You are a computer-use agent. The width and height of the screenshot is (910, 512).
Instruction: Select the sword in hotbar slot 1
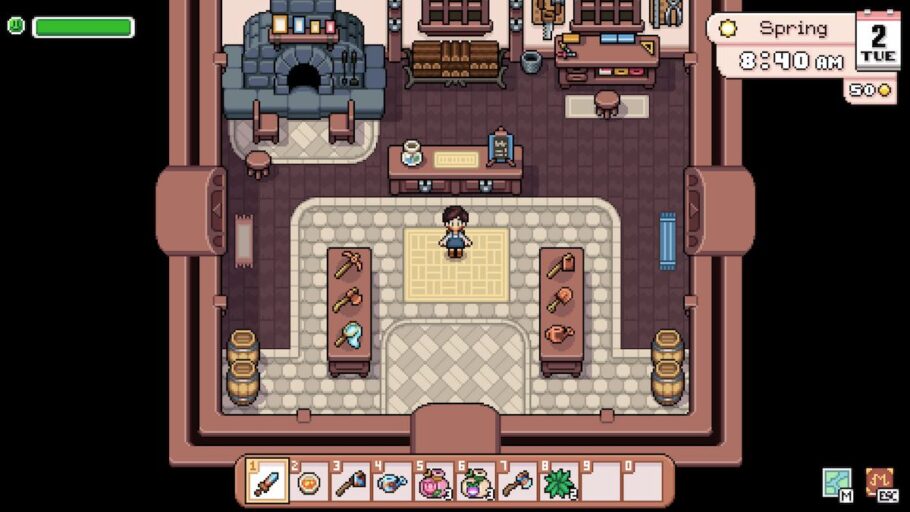[267, 483]
